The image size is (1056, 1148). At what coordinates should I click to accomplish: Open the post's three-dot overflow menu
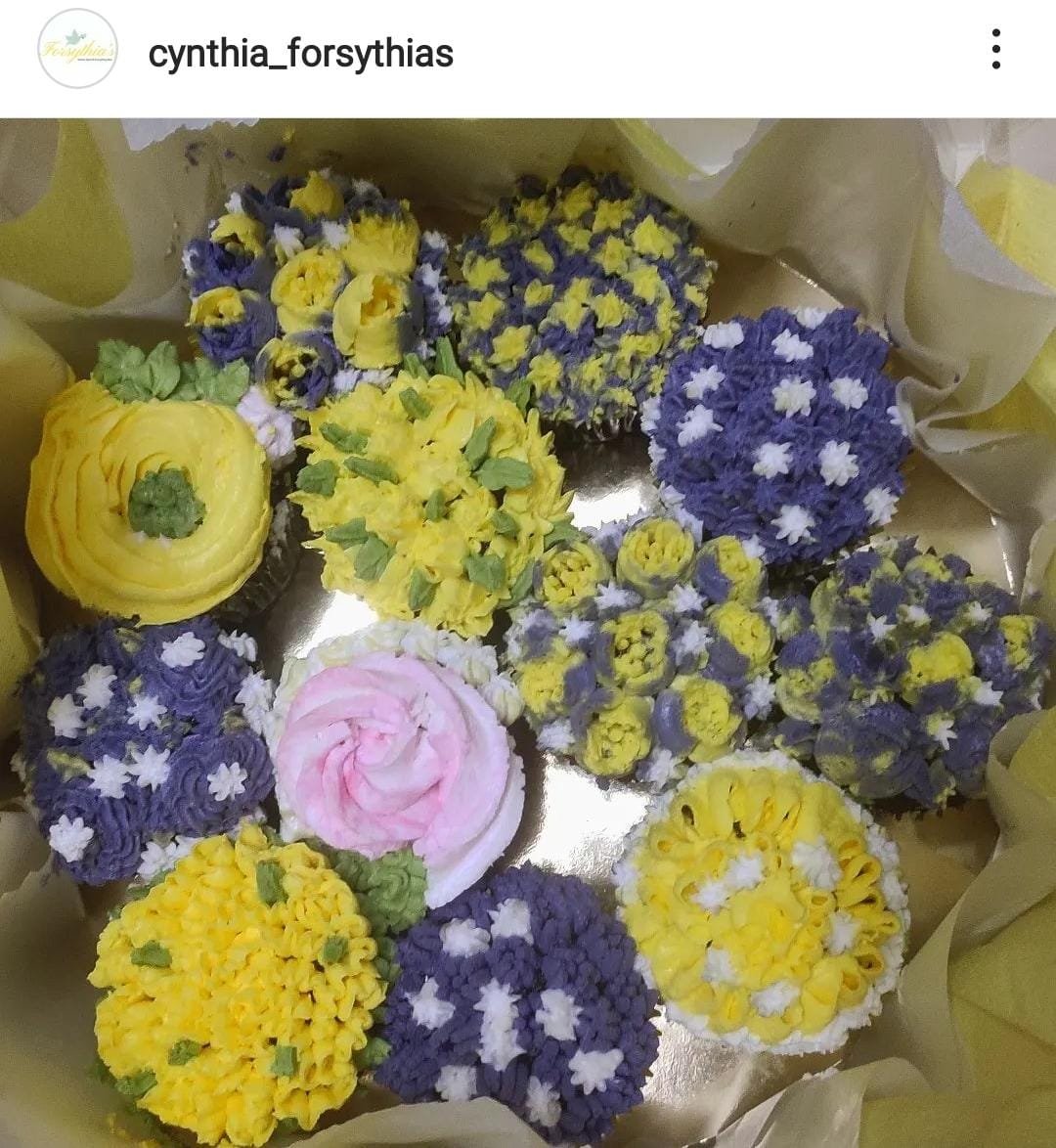coord(995,49)
